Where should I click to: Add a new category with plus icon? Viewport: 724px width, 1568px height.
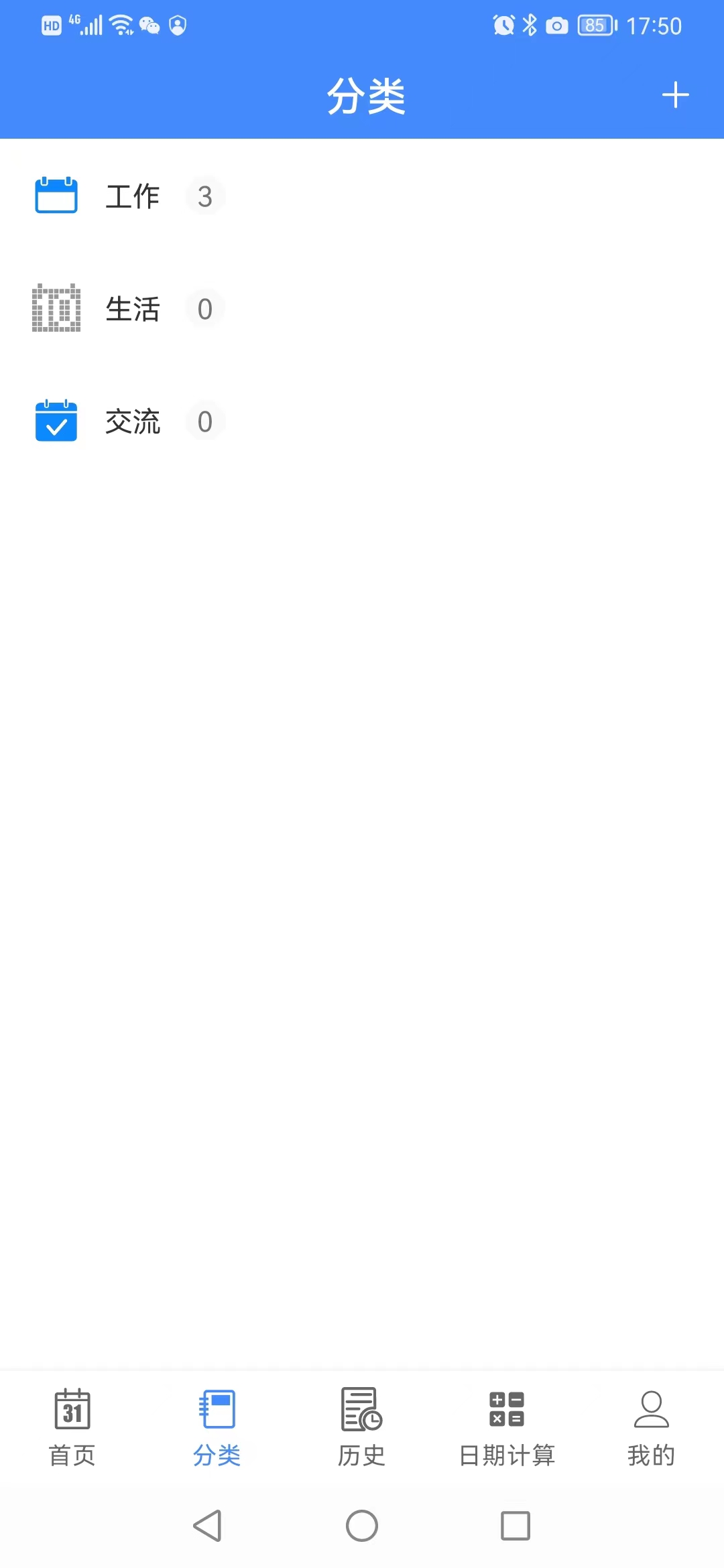click(x=675, y=95)
